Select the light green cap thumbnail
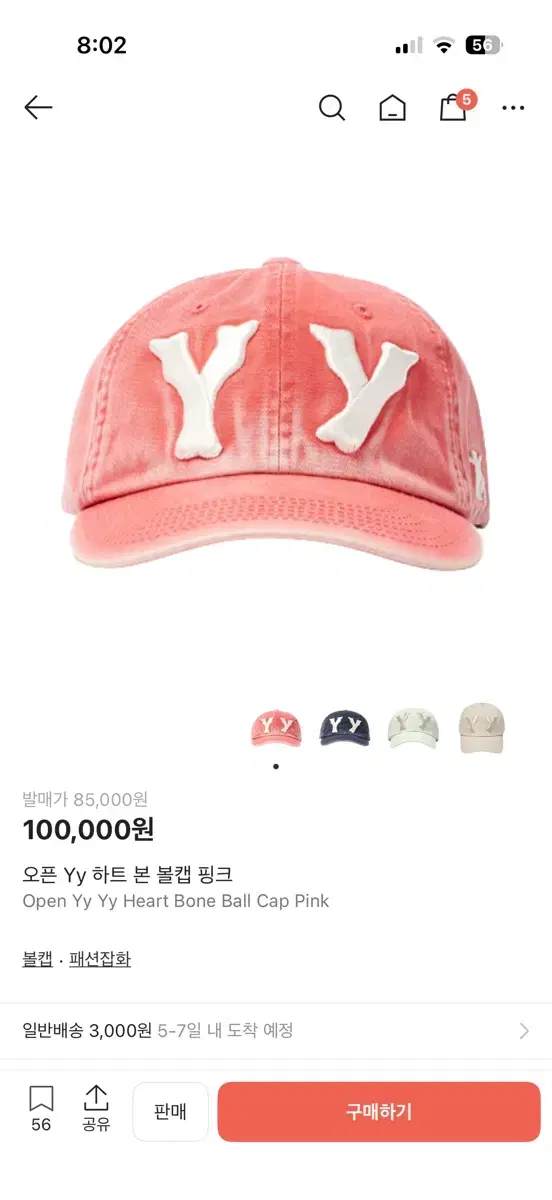This screenshot has width=552, height=1200. pyautogui.click(x=413, y=727)
